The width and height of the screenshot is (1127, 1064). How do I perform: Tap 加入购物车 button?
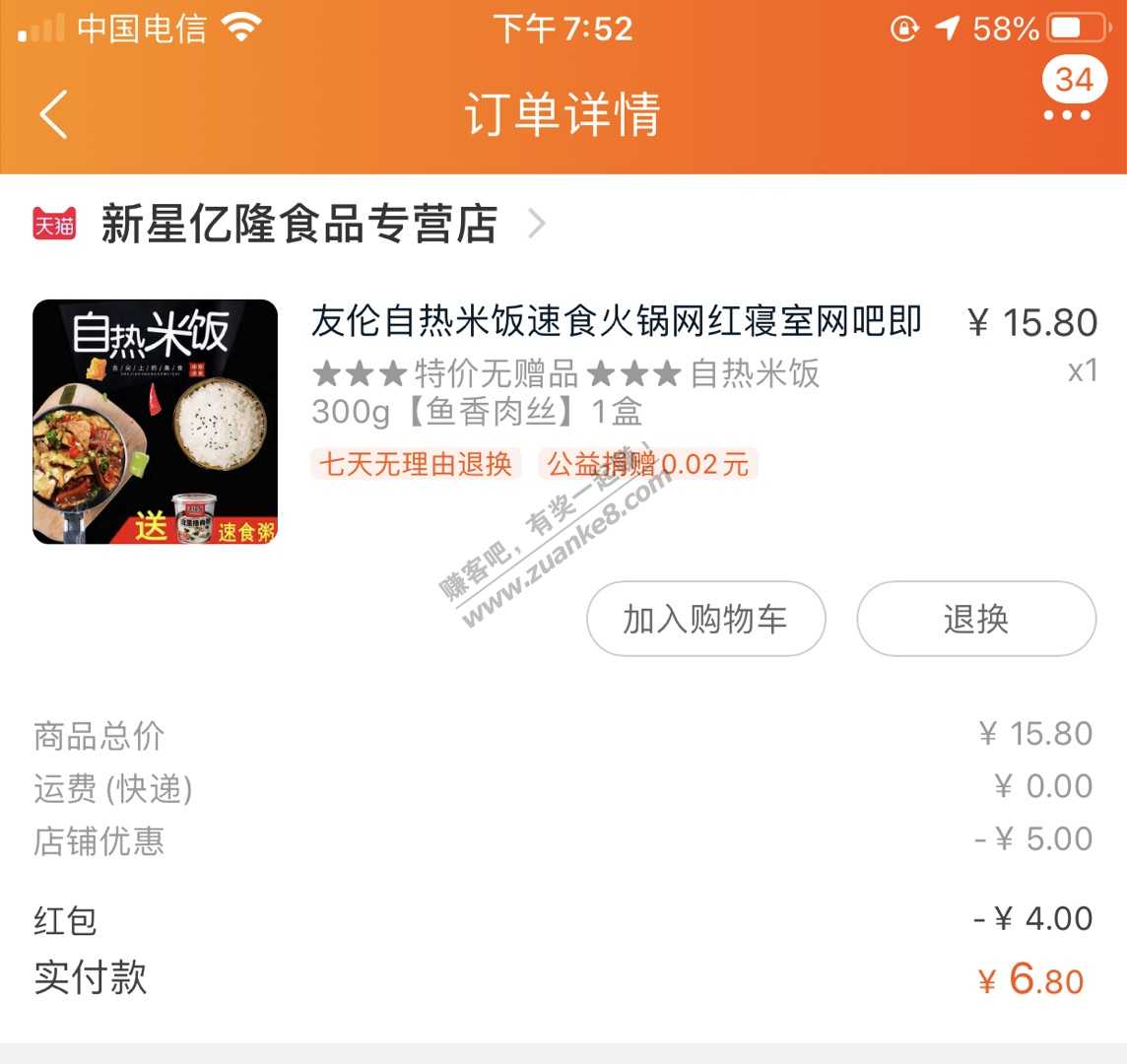point(705,619)
